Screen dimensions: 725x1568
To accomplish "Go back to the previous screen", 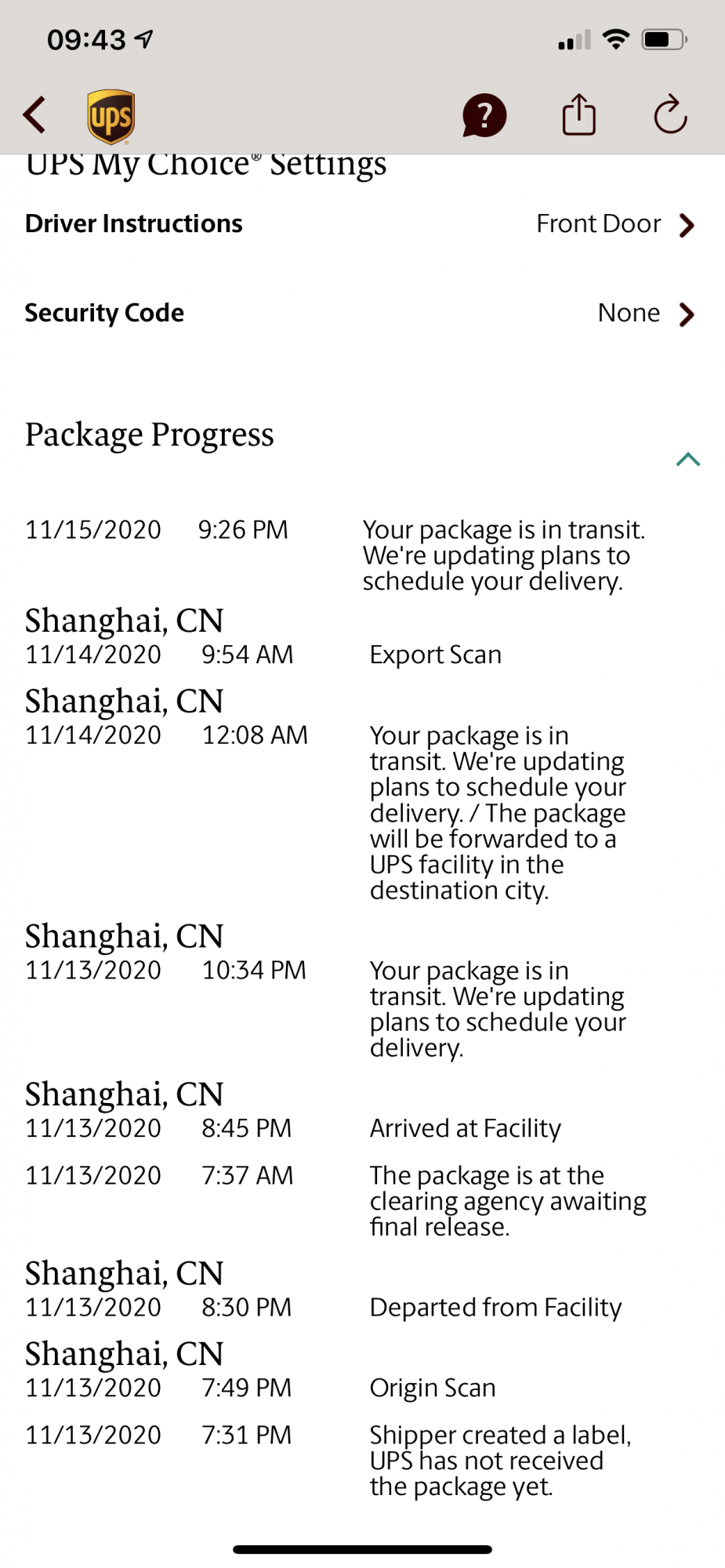I will click(x=34, y=115).
